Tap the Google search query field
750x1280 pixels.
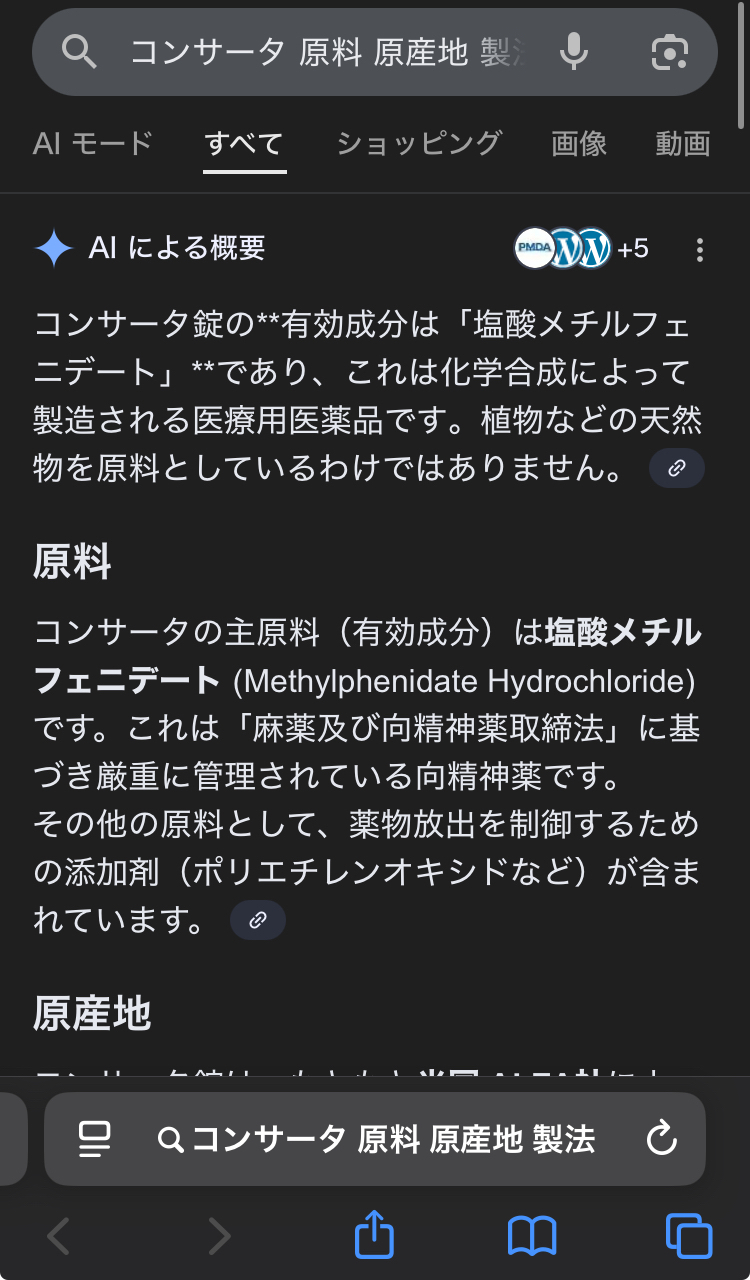(330, 52)
